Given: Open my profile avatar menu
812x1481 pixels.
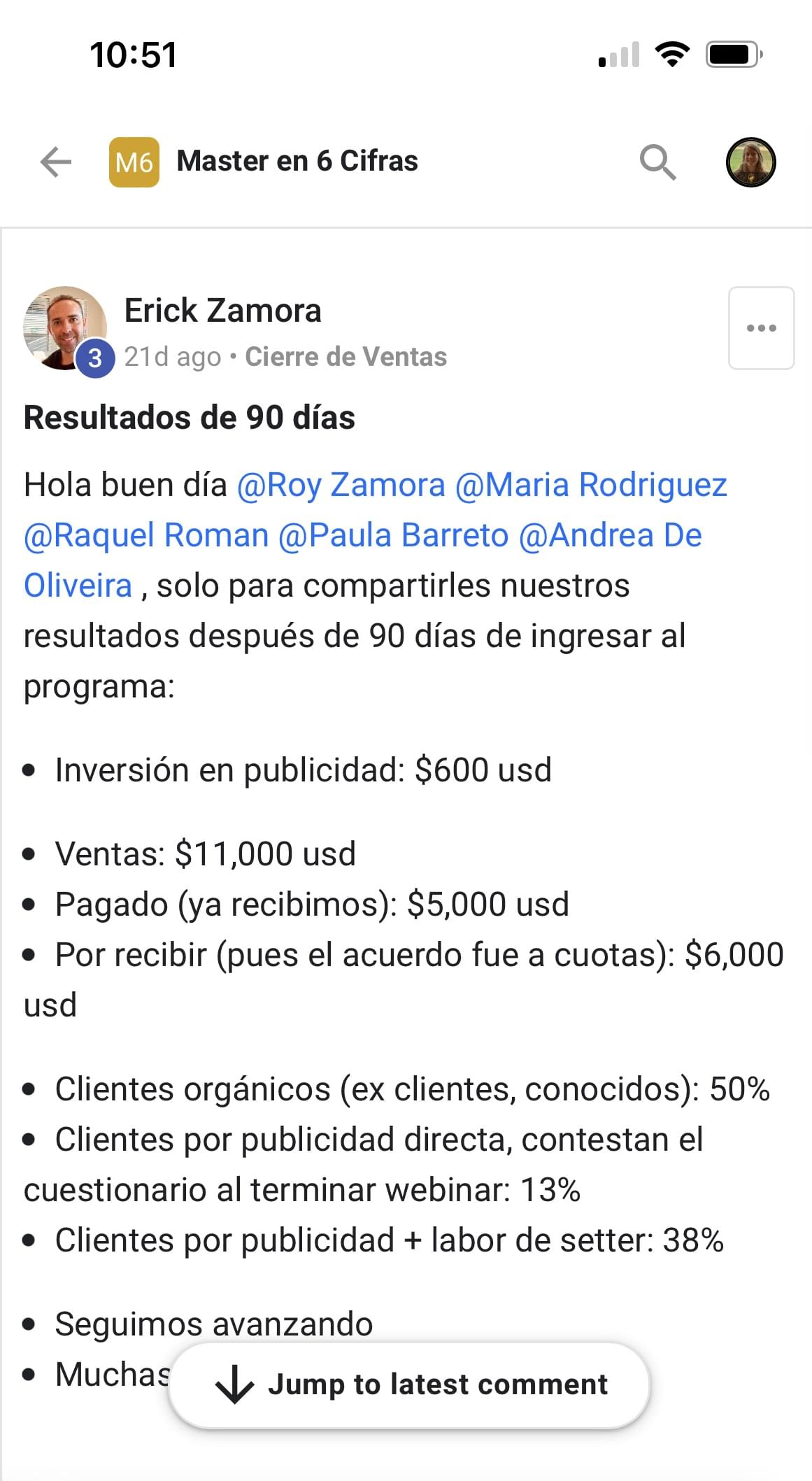Looking at the screenshot, I should click(751, 162).
